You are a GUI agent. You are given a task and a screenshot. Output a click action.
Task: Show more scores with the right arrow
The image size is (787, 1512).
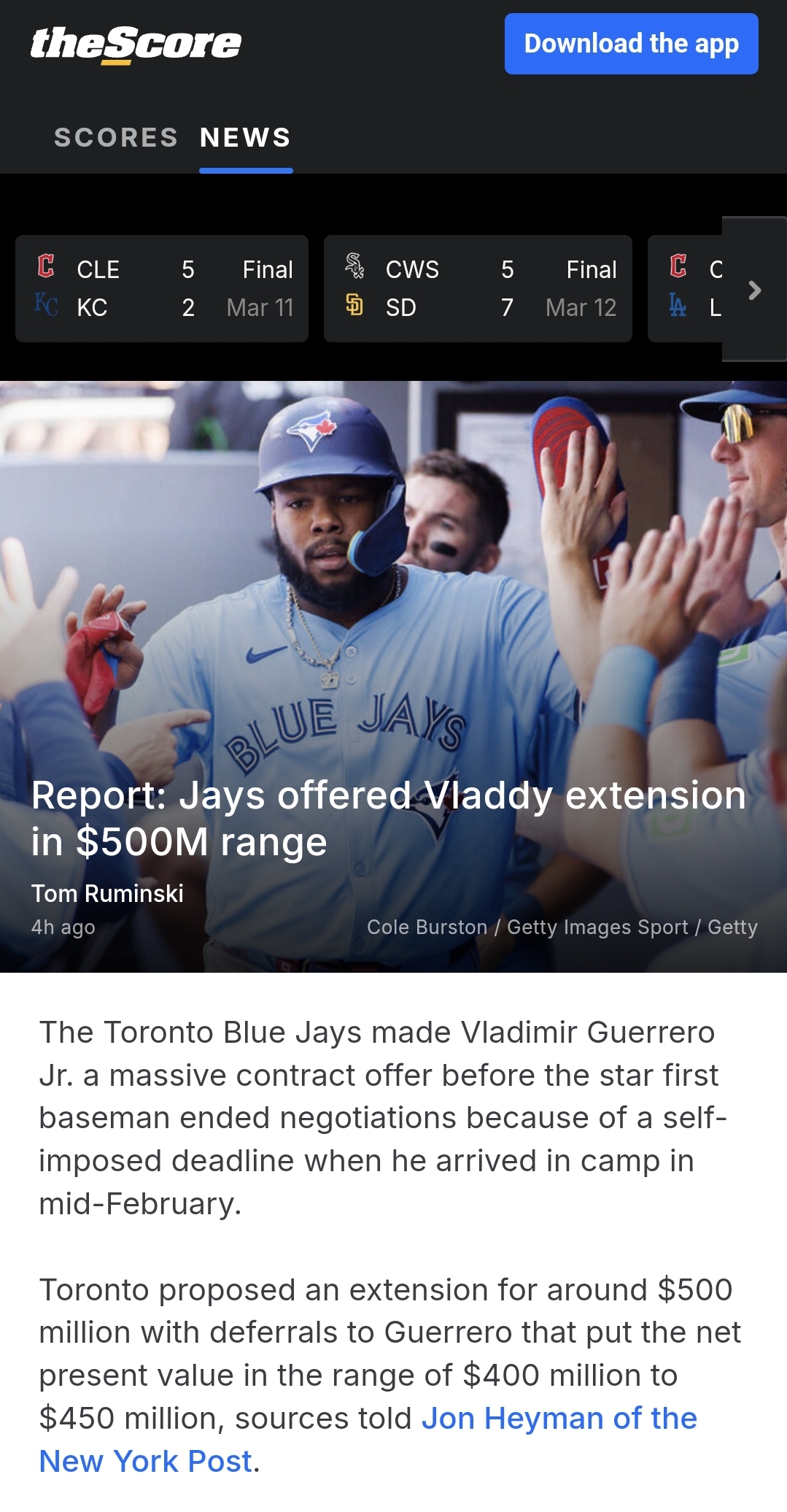tap(754, 290)
